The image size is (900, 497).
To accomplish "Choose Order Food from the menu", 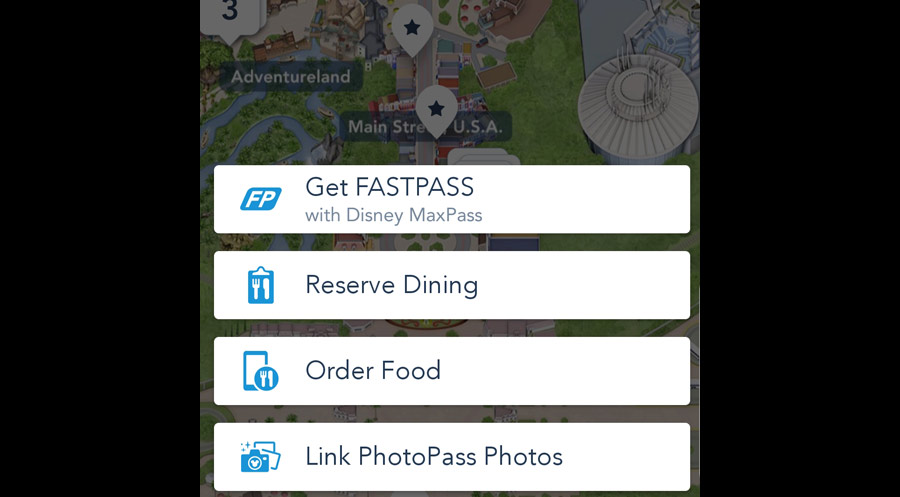I will (451, 371).
